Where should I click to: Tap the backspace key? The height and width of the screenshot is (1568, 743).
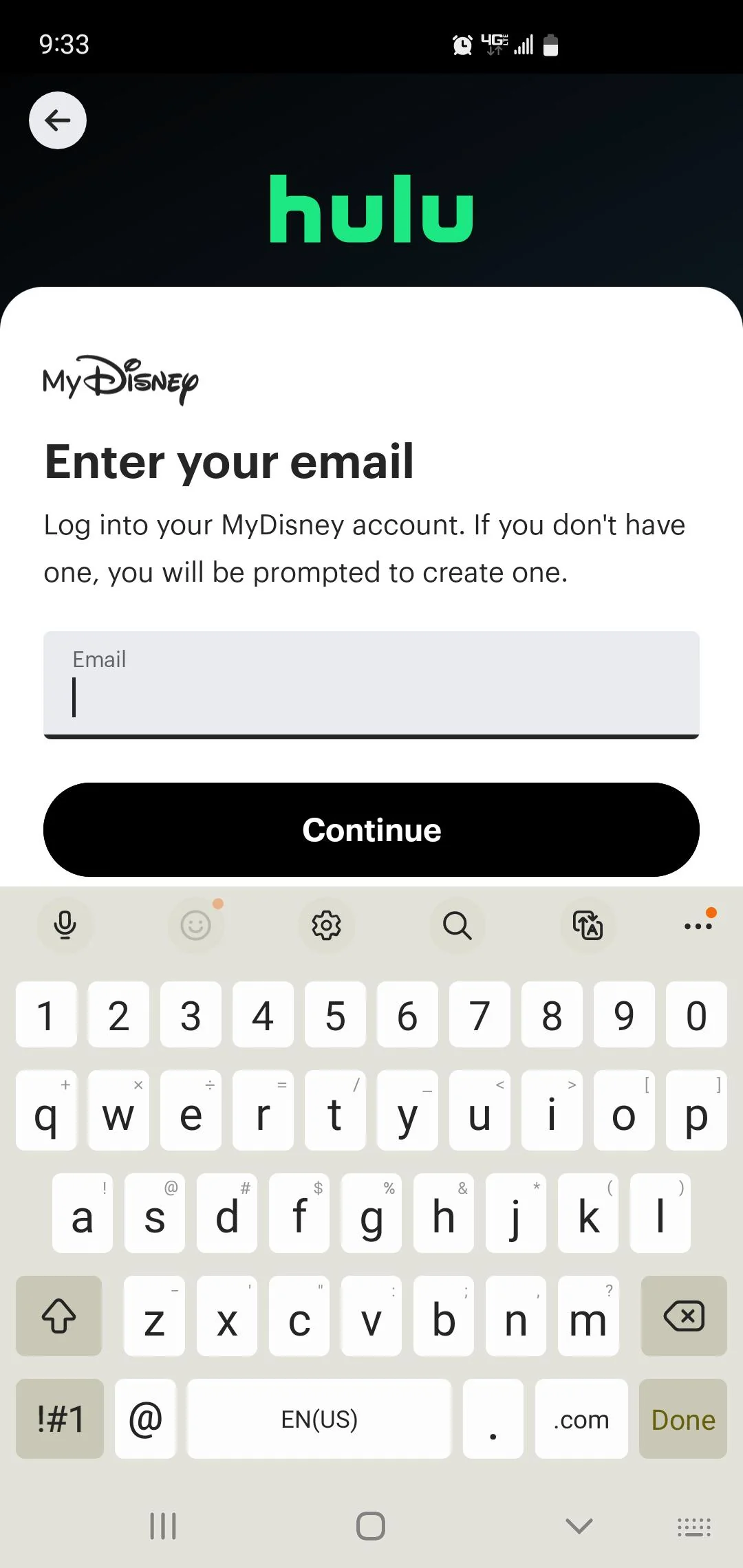(683, 1317)
